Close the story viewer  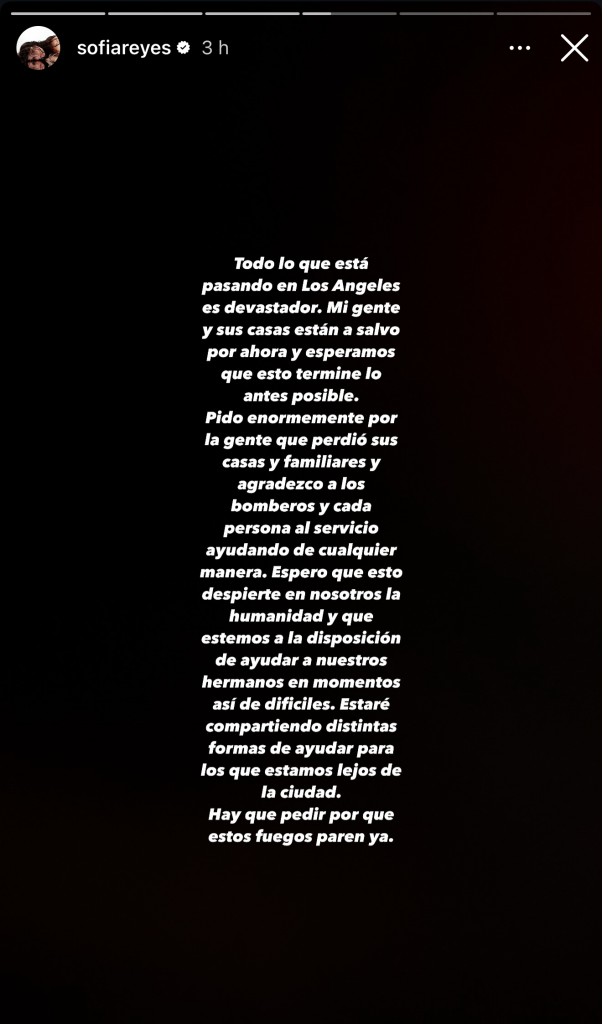574,48
